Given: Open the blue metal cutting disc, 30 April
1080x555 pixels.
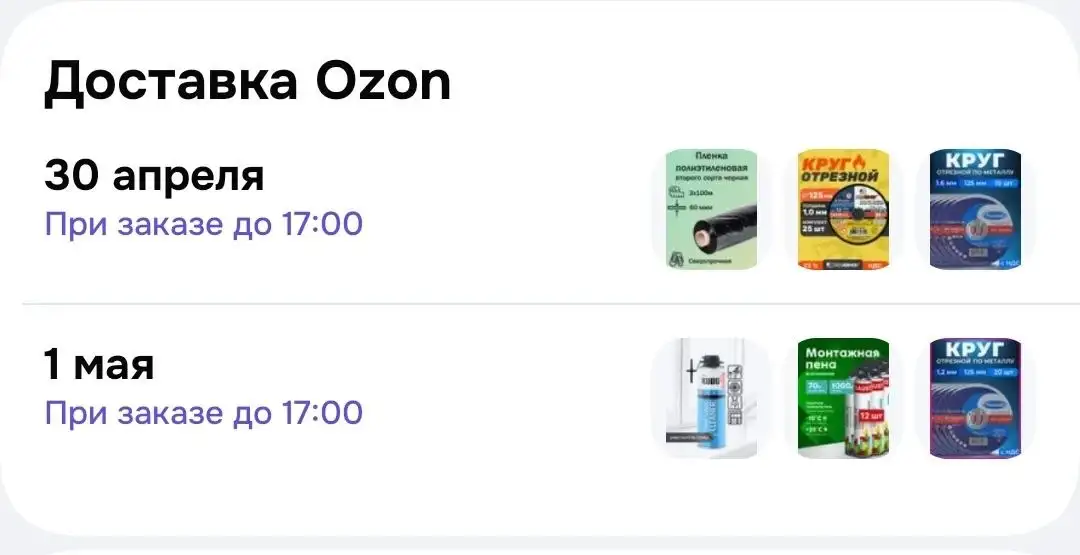Looking at the screenshot, I should pyautogui.click(x=975, y=210).
